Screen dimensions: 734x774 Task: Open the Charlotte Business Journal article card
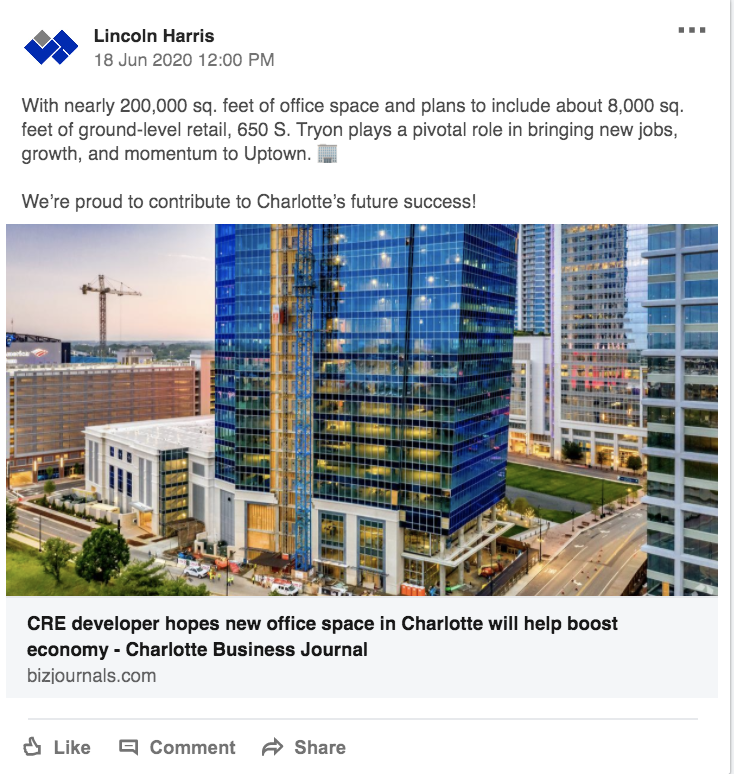click(x=322, y=636)
